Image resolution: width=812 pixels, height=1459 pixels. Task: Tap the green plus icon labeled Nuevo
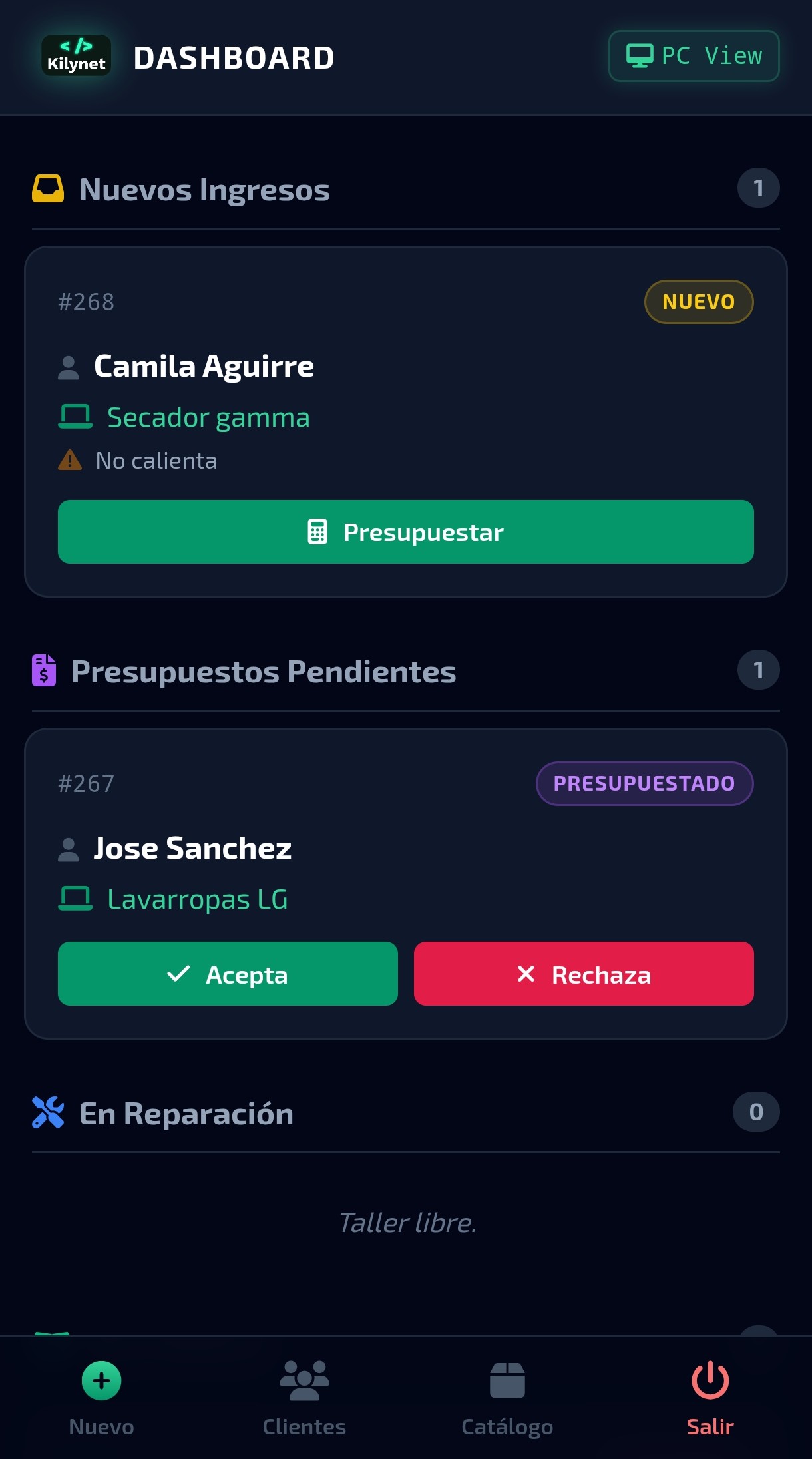[x=101, y=1381]
